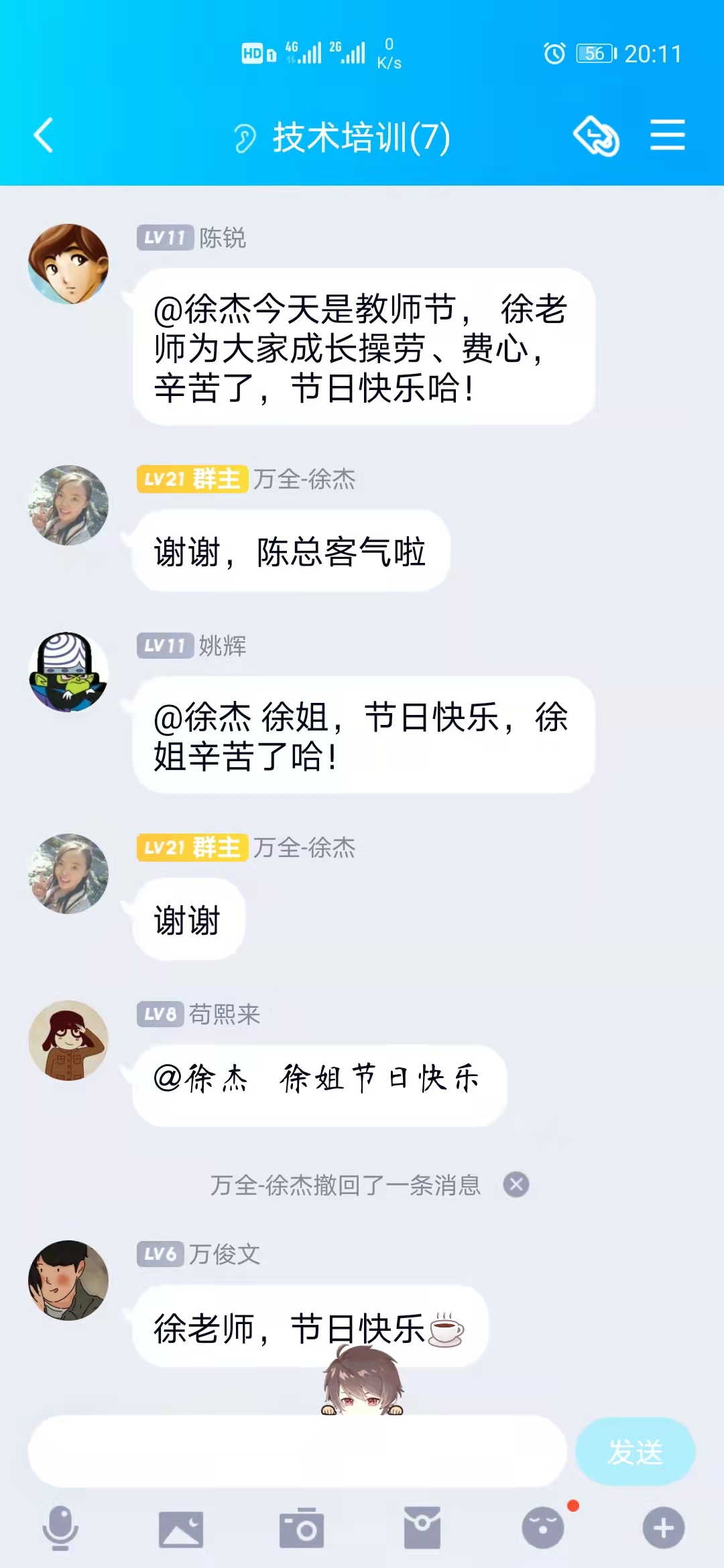The width and height of the screenshot is (724, 1568).
Task: Go back from the 技术培训 group chat
Action: tap(44, 136)
